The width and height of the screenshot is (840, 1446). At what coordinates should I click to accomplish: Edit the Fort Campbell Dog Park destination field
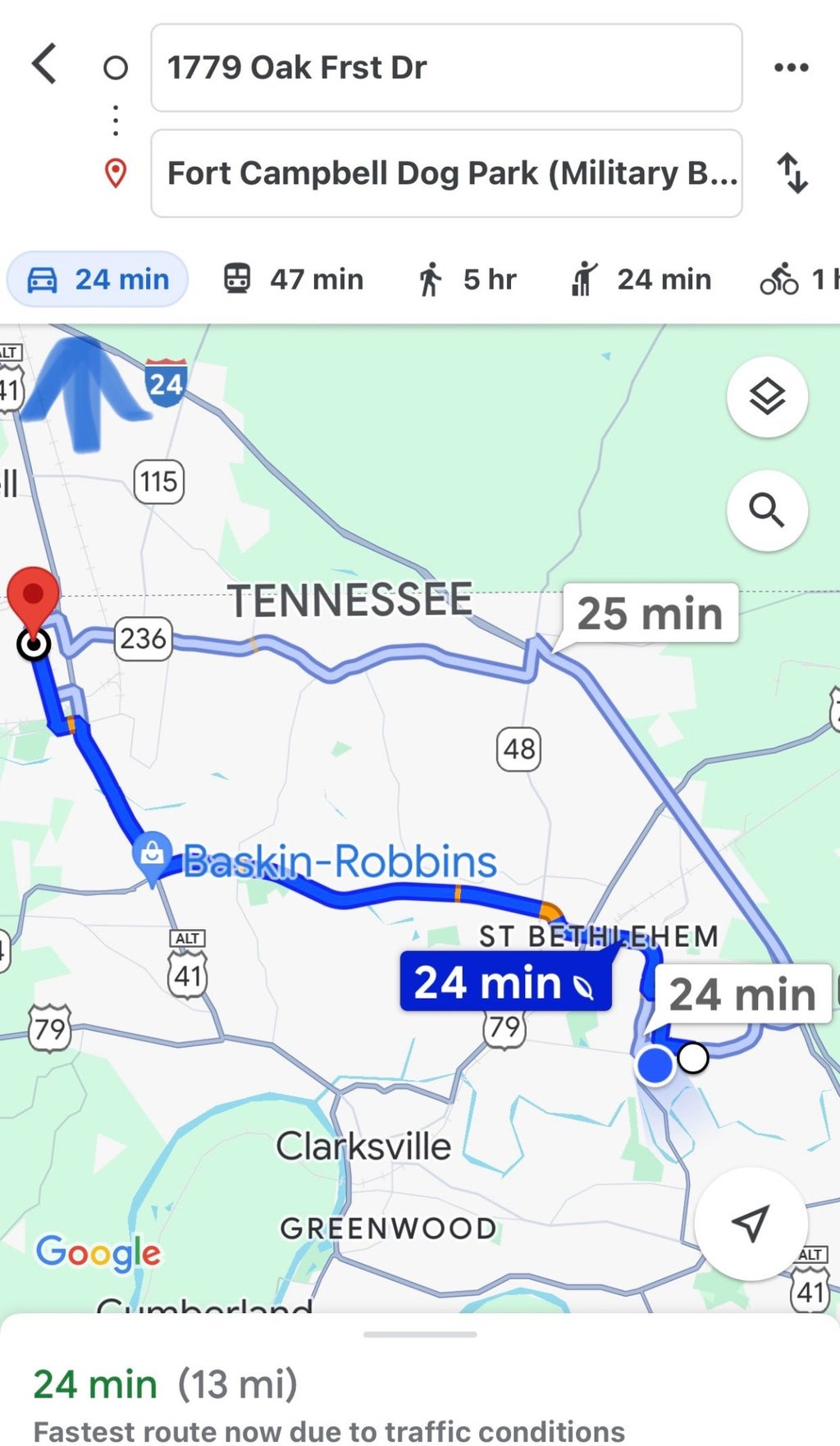446,173
